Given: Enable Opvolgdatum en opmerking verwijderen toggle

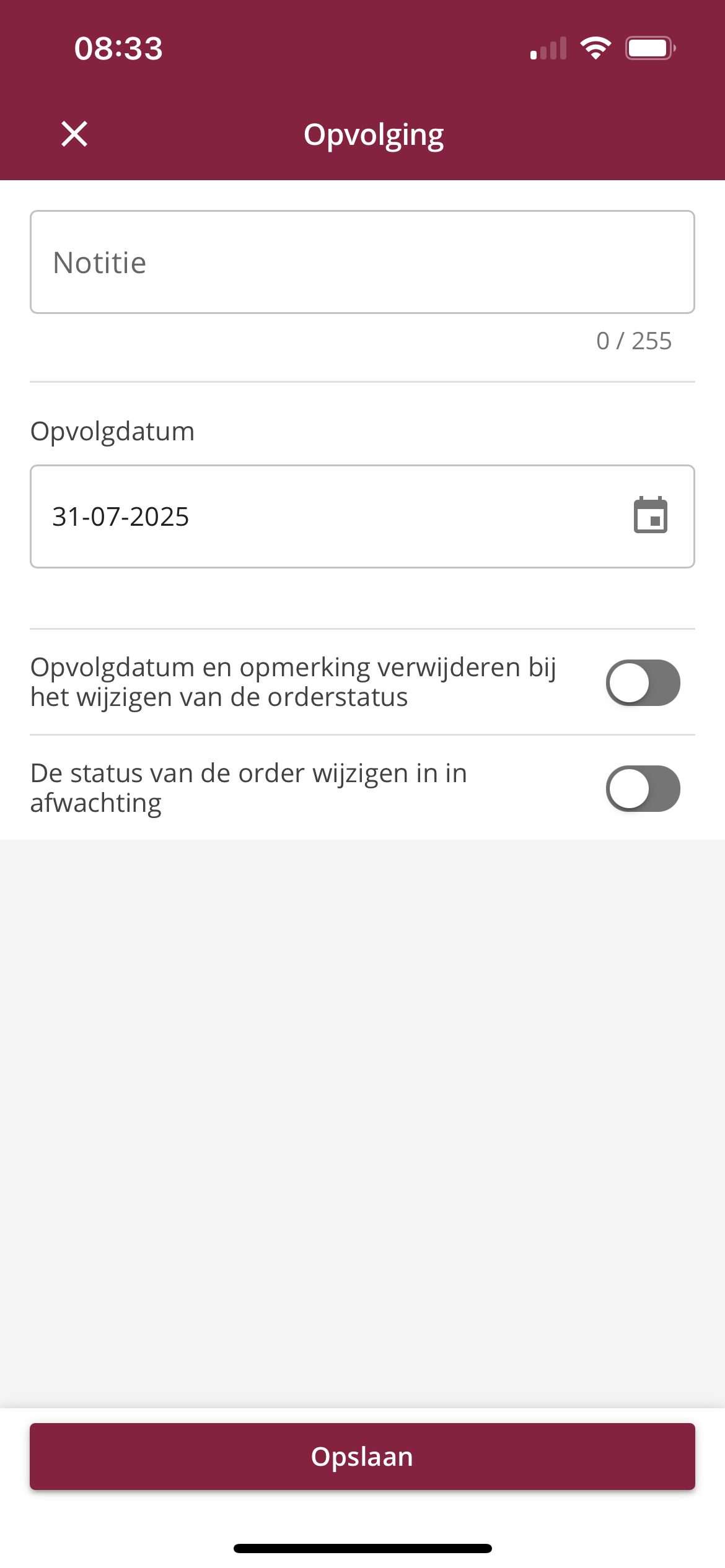Looking at the screenshot, I should 643,682.
